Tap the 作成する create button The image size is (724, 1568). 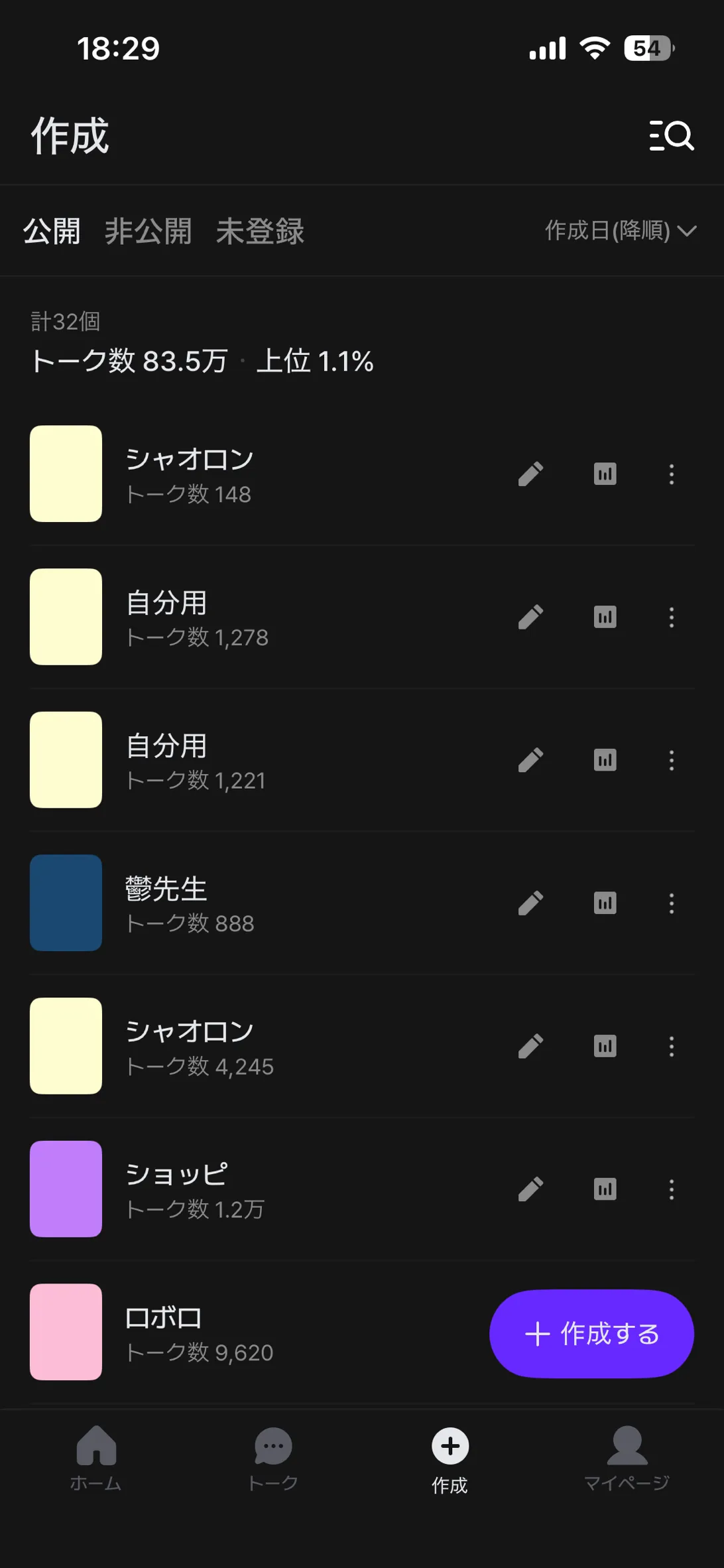point(591,1334)
